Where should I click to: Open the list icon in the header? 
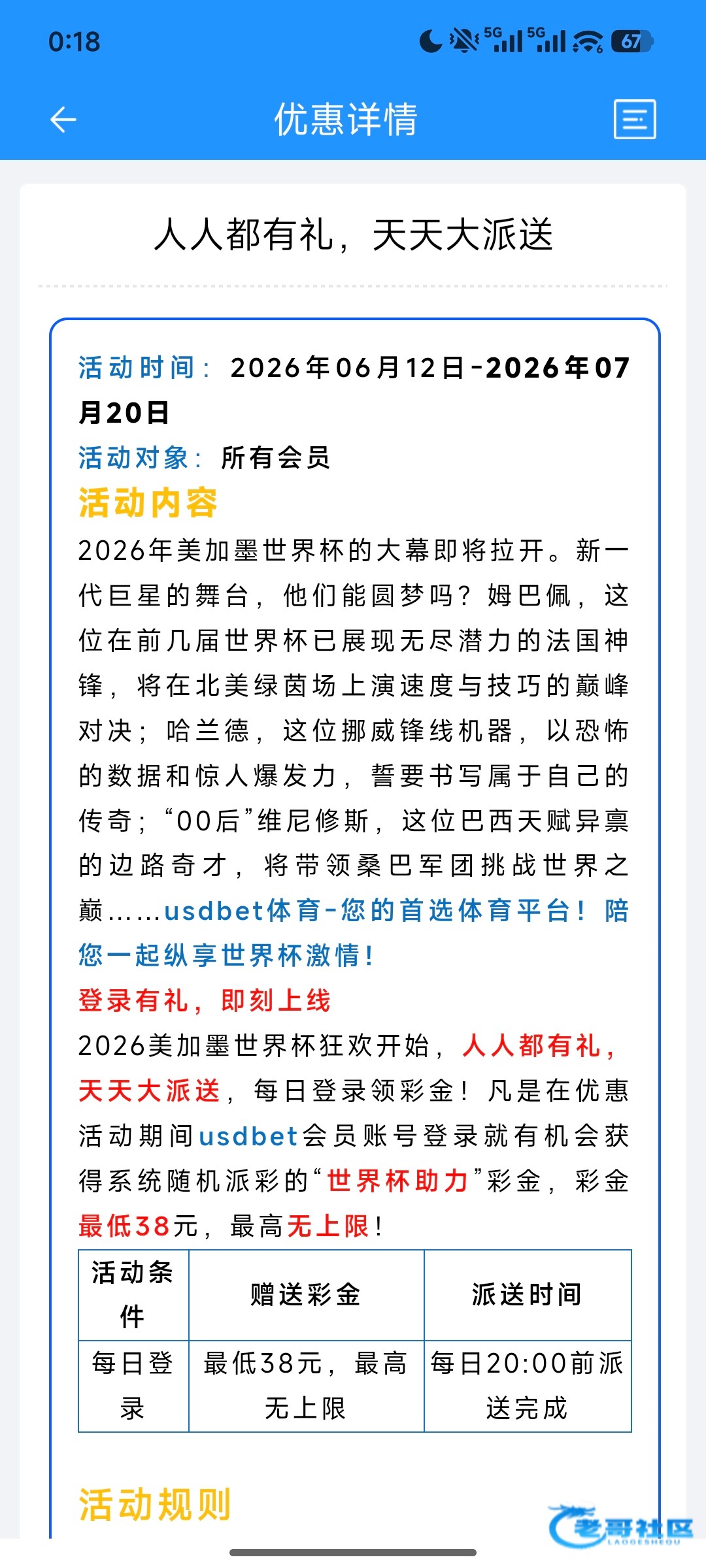click(x=635, y=120)
